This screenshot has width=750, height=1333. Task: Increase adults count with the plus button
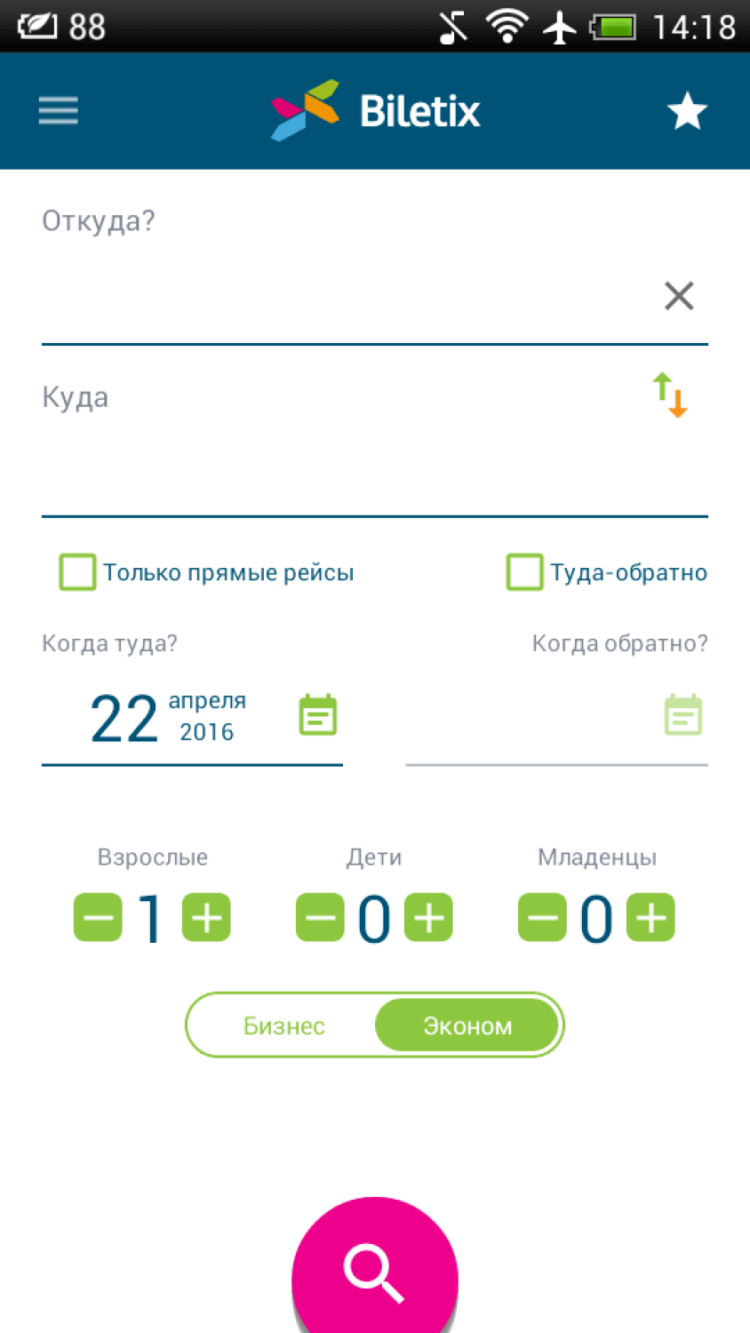206,916
